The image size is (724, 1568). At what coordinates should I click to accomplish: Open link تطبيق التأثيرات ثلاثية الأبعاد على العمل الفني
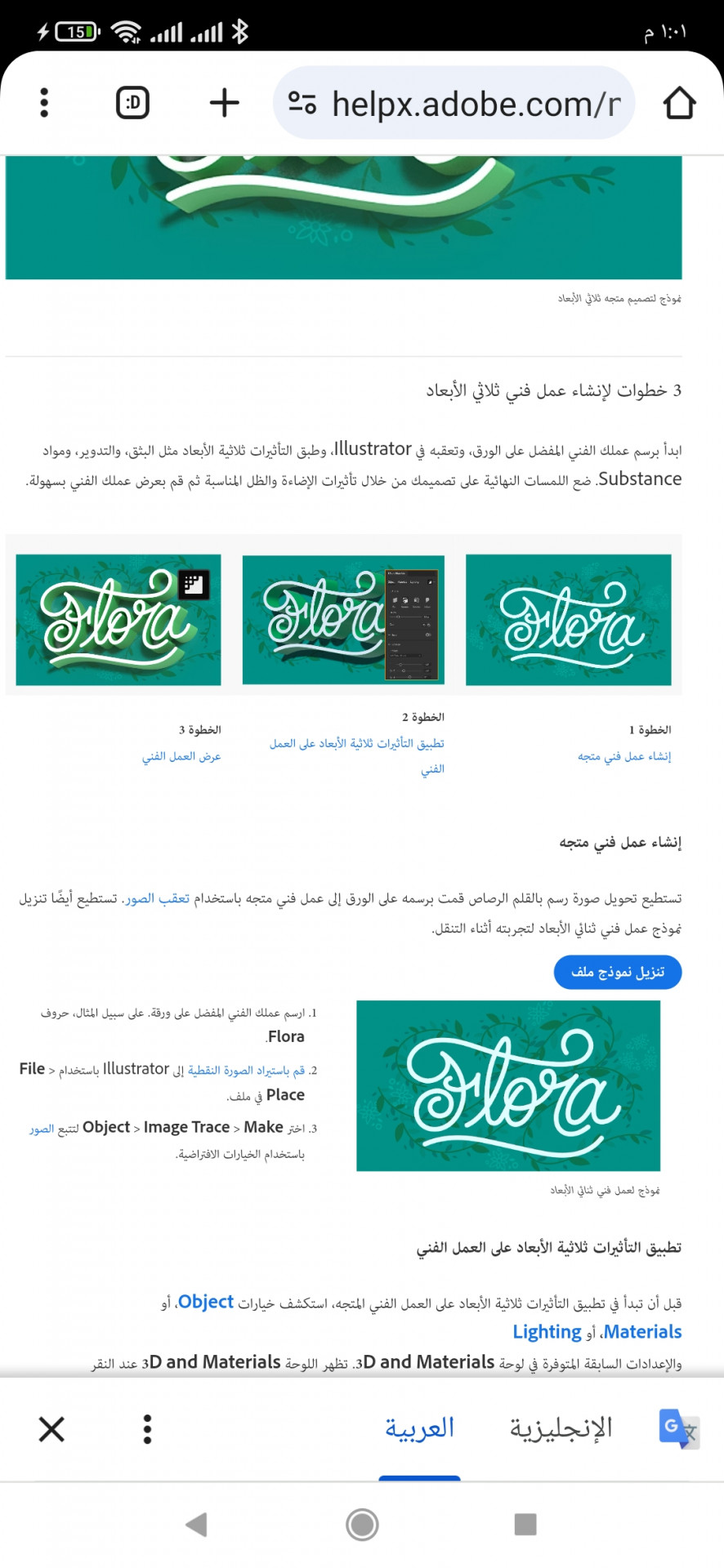point(357,744)
